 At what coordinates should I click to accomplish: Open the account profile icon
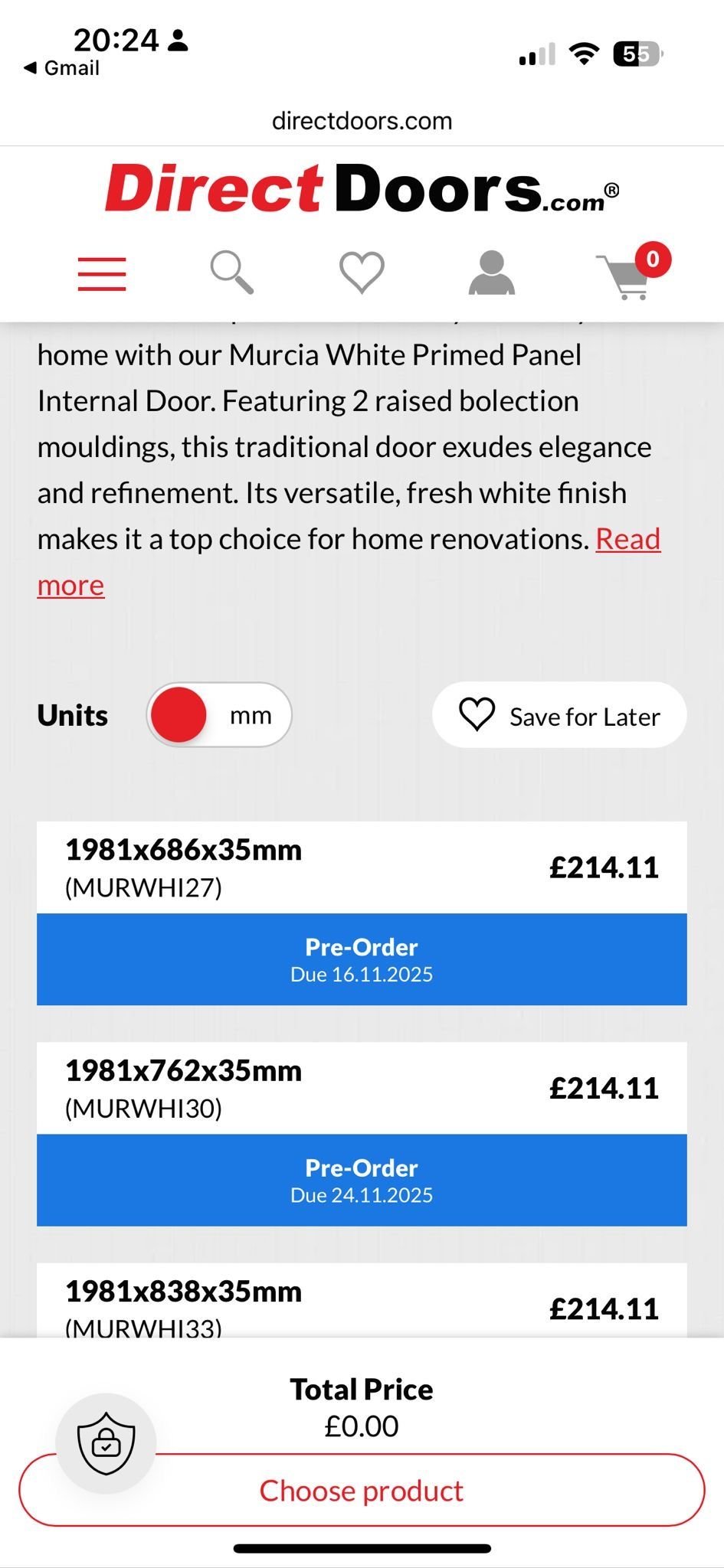[491, 273]
